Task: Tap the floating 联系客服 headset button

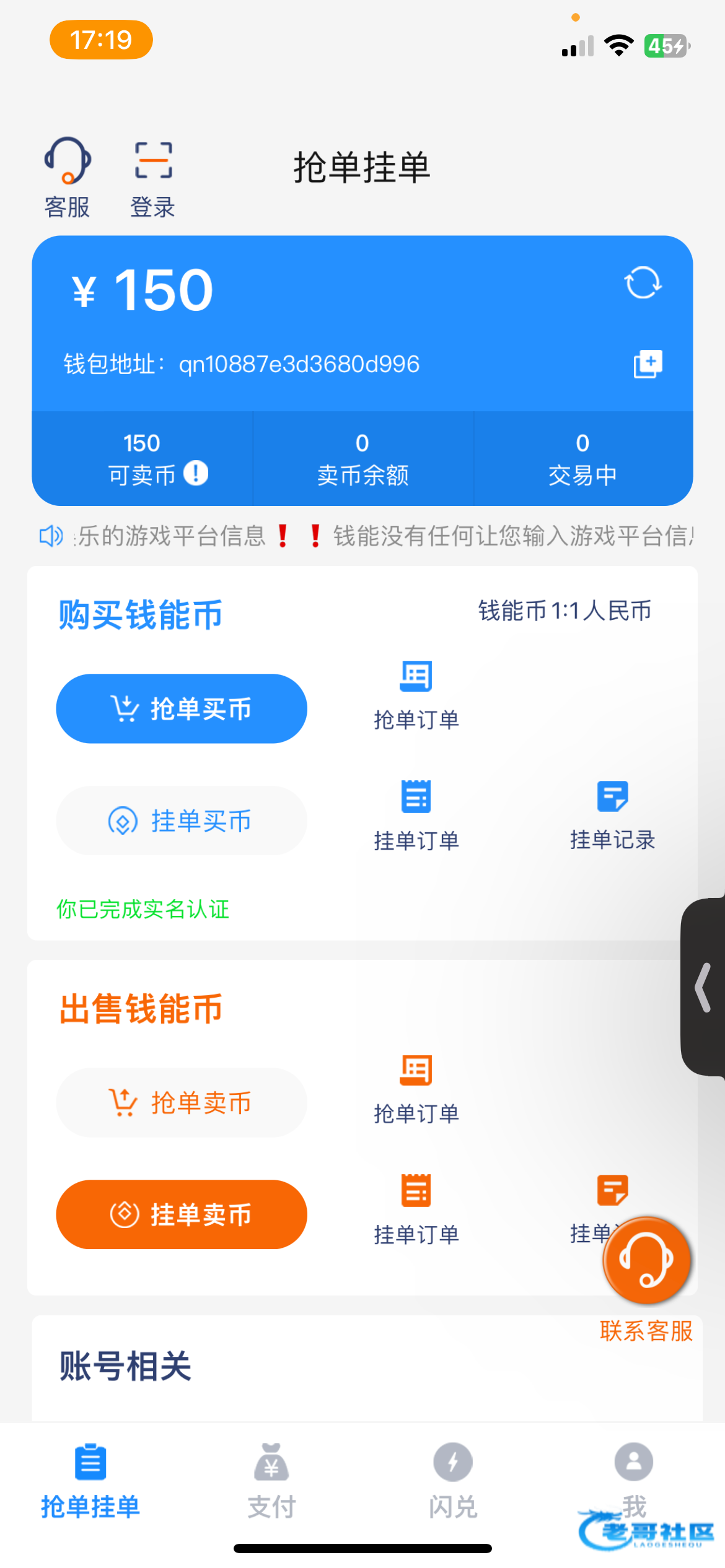Action: click(646, 1261)
